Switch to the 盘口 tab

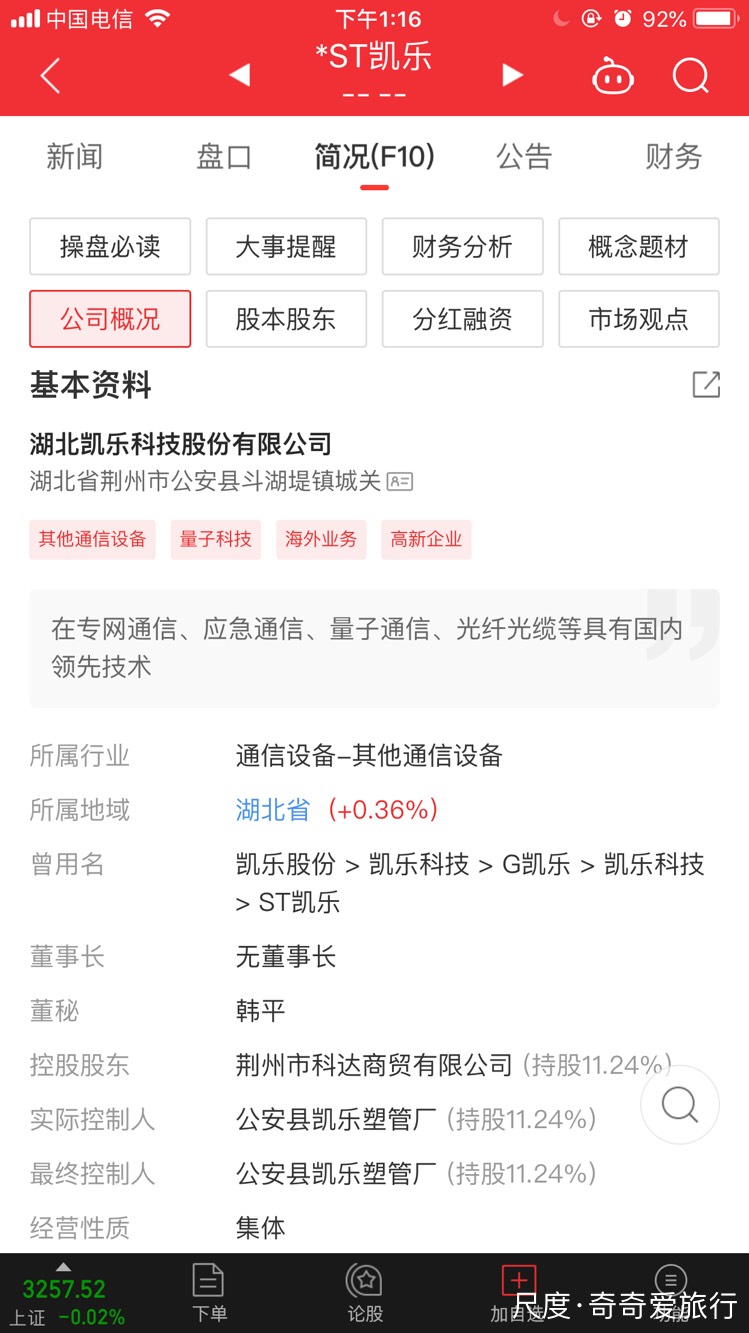tap(224, 157)
